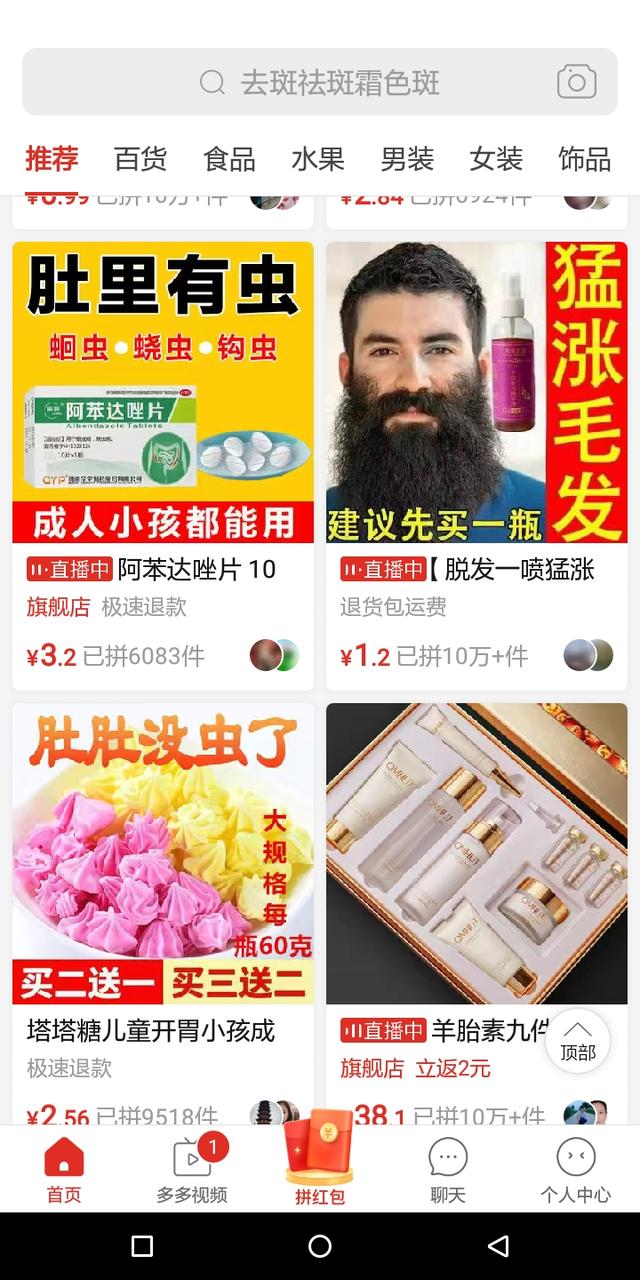Image resolution: width=640 pixels, height=1280 pixels.
Task: Open the 个人中心 profile tab
Action: (x=576, y=1169)
